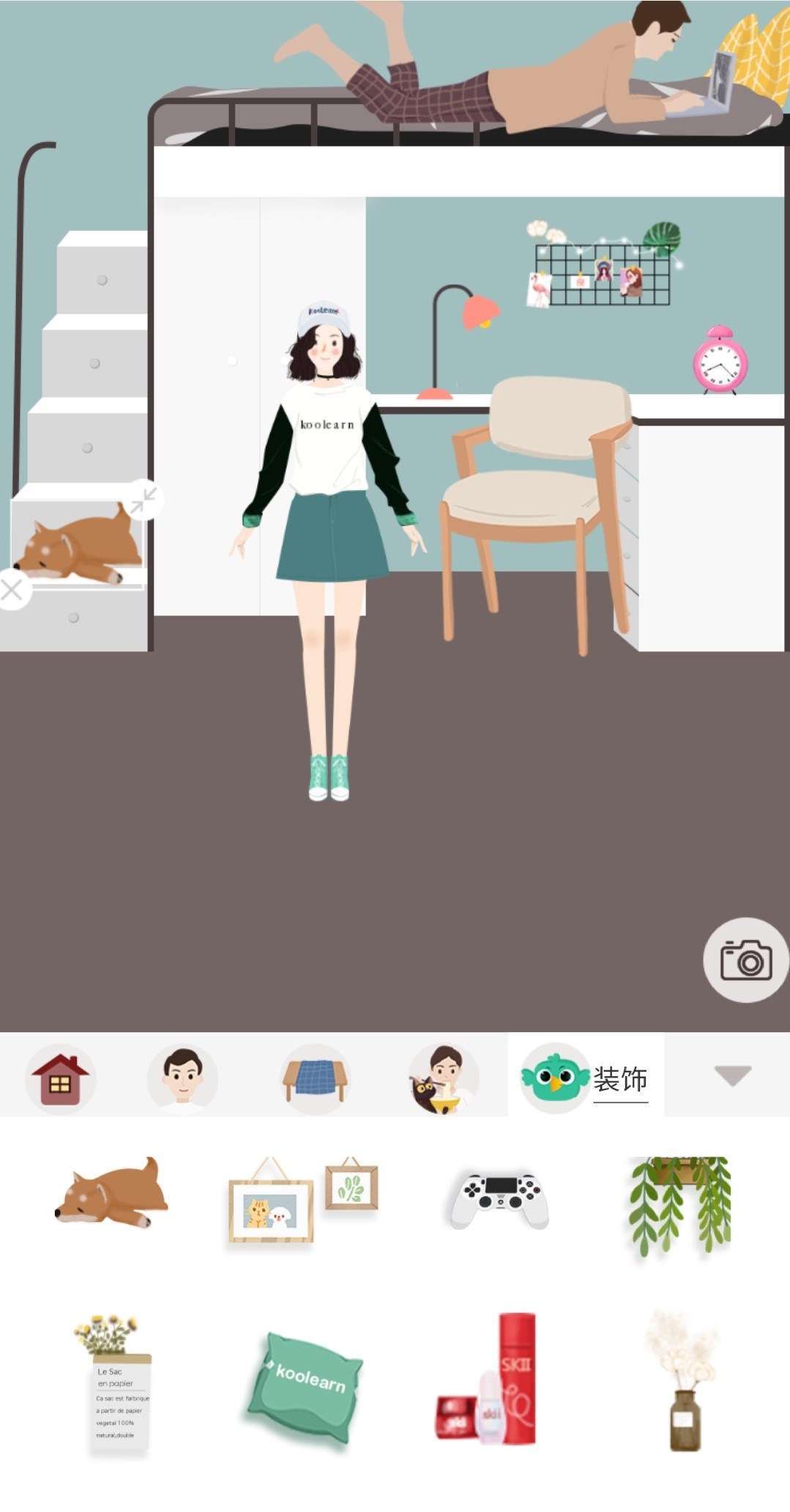Add the red SK-II cosmetics set
Screen dimensions: 790x1512
pyautogui.click(x=488, y=1381)
